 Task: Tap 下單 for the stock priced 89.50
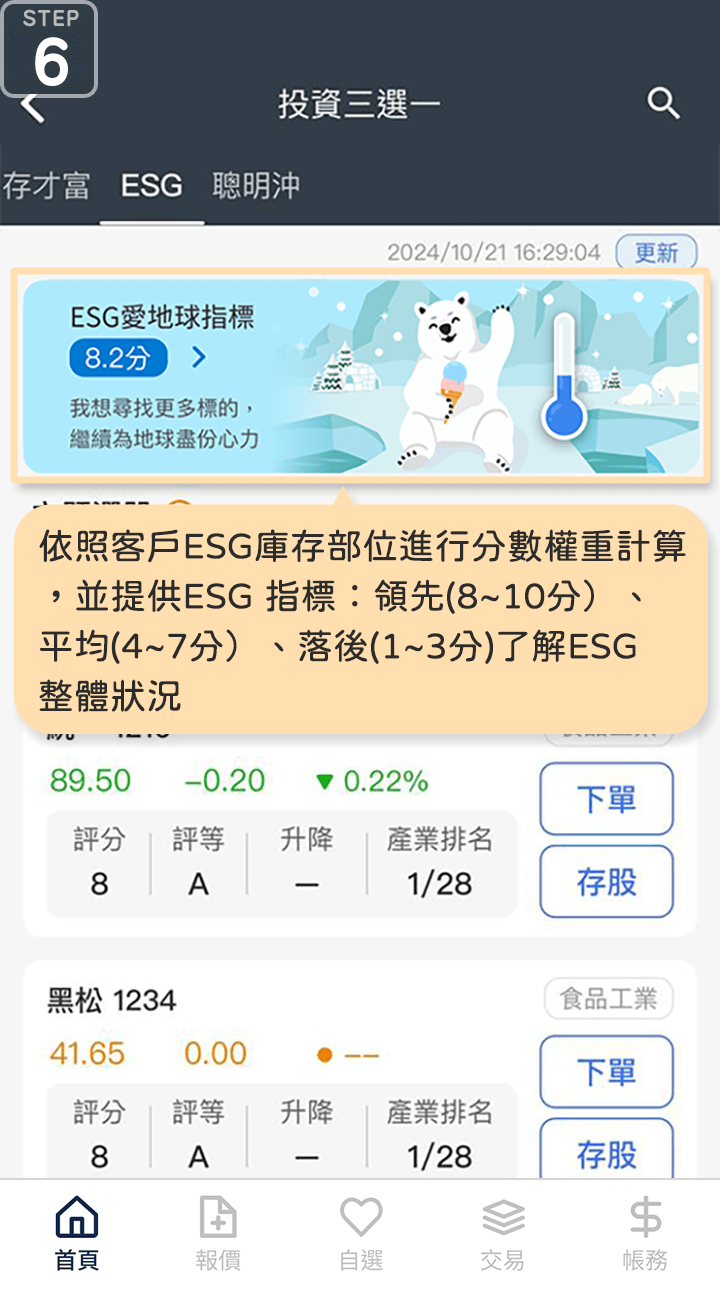pyautogui.click(x=606, y=799)
